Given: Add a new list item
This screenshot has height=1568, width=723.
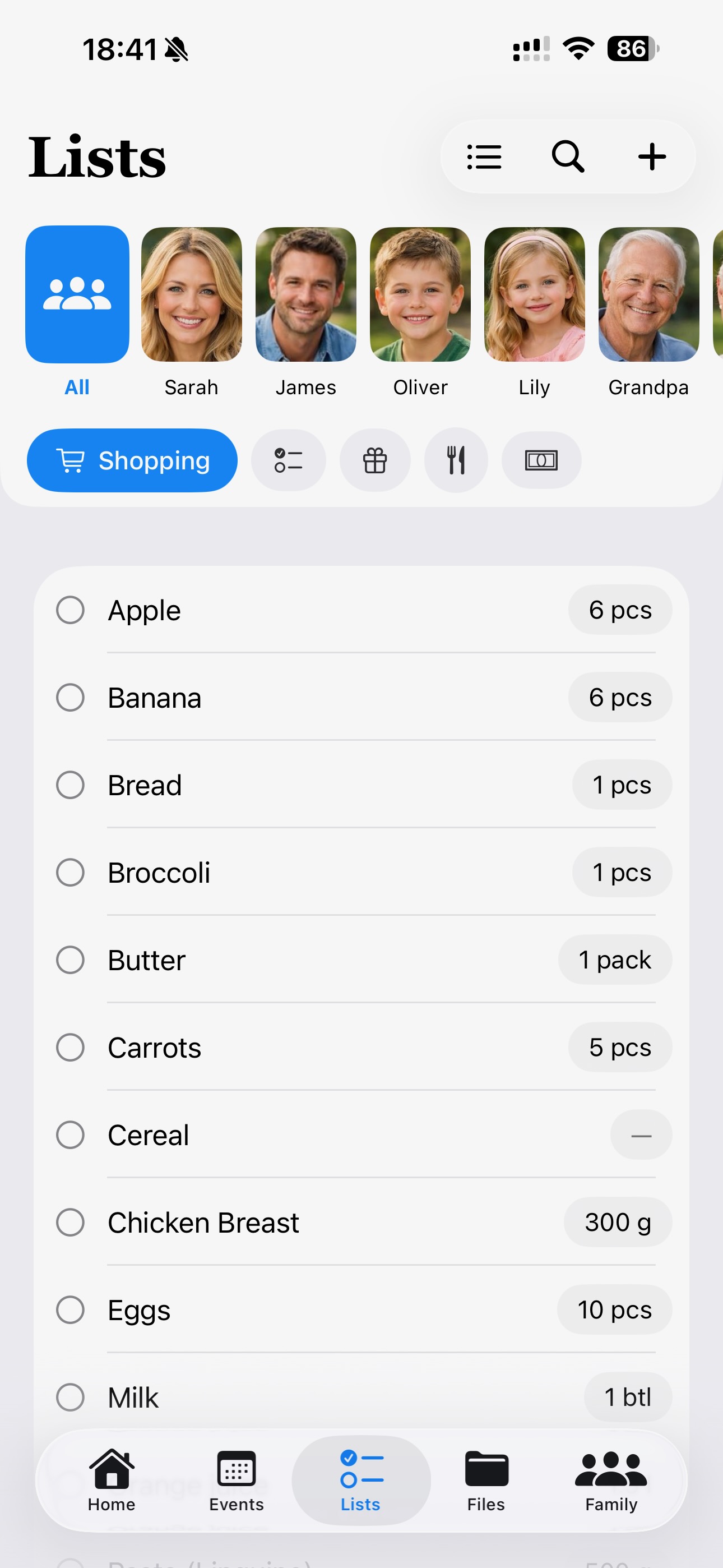Looking at the screenshot, I should [x=652, y=157].
